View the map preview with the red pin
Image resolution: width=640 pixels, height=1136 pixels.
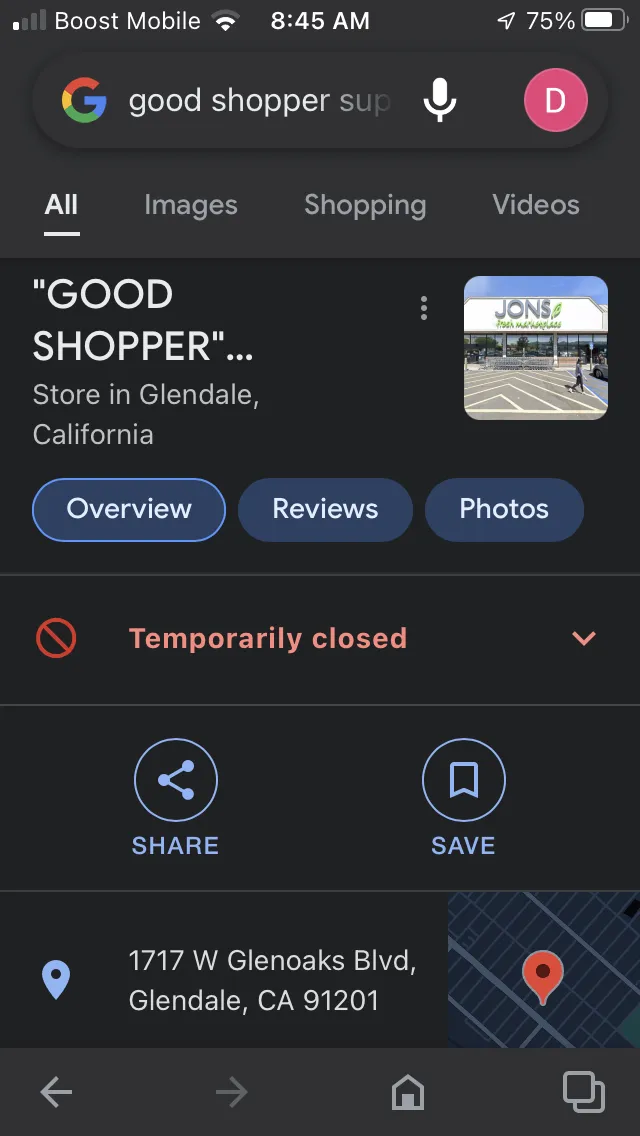point(544,969)
